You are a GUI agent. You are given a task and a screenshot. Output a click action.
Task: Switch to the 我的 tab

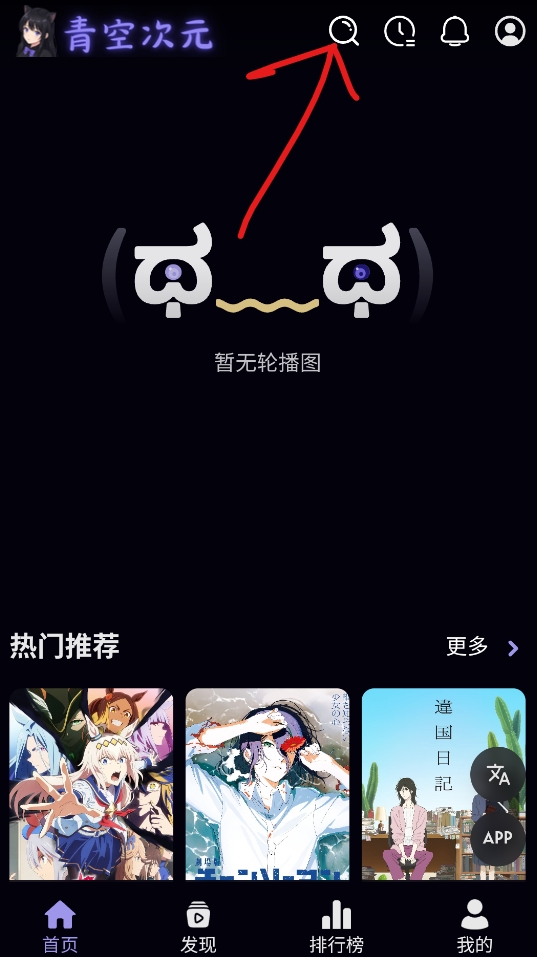[x=474, y=927]
